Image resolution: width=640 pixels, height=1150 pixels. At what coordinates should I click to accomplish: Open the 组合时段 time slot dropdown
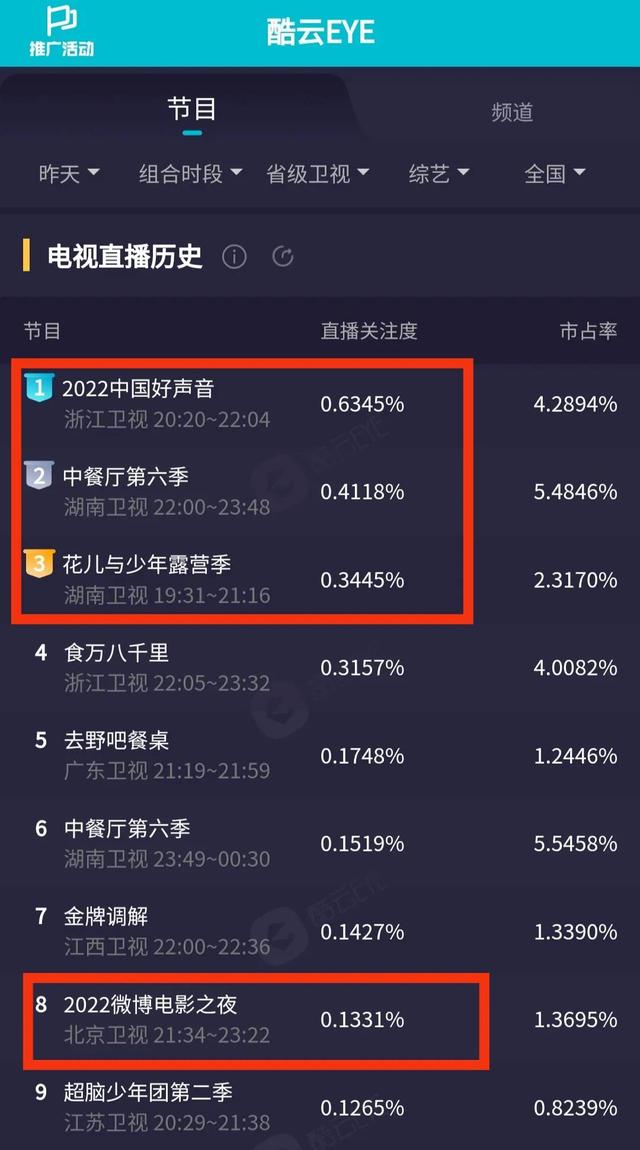pos(191,174)
